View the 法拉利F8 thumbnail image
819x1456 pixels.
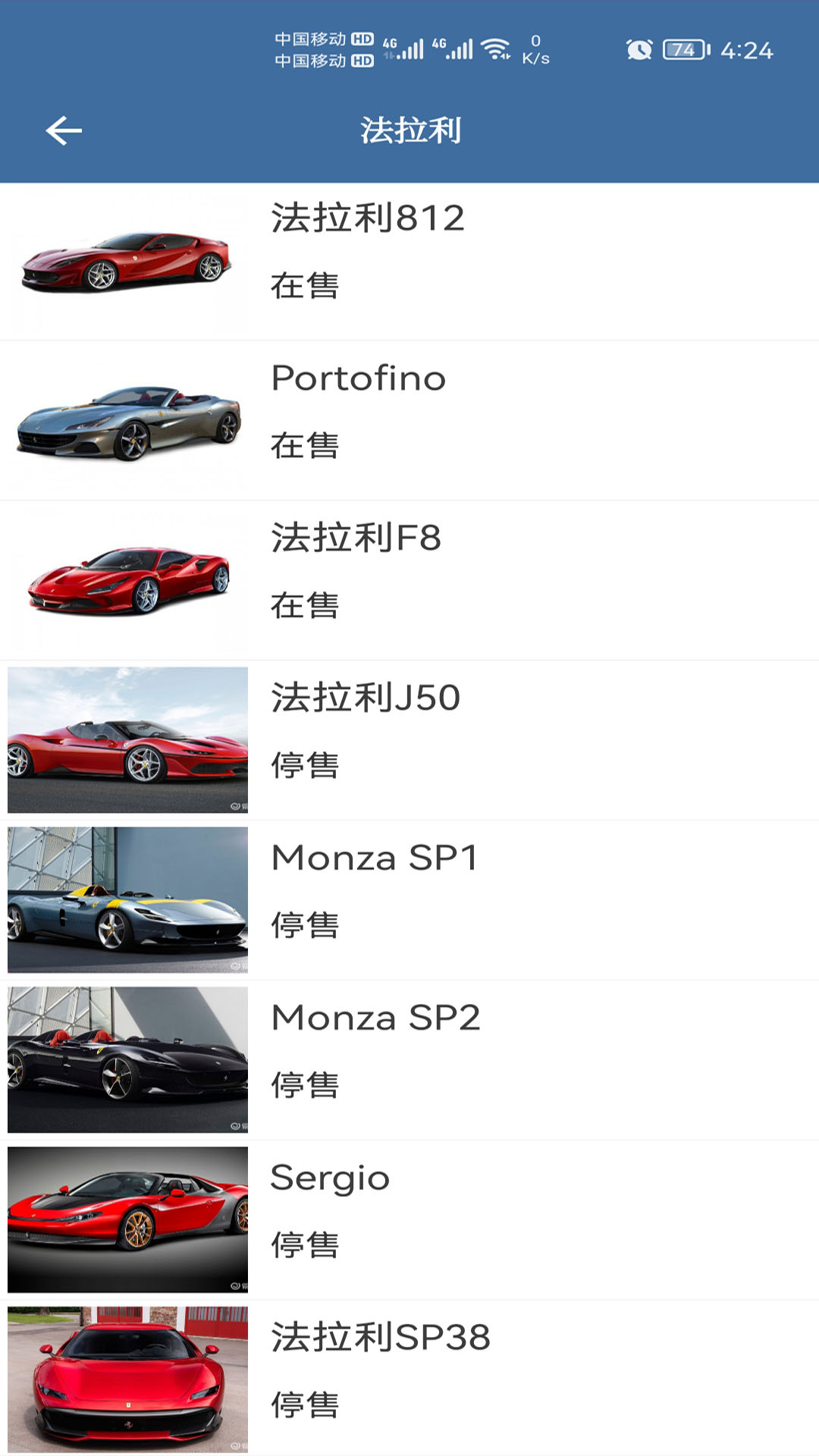click(126, 580)
